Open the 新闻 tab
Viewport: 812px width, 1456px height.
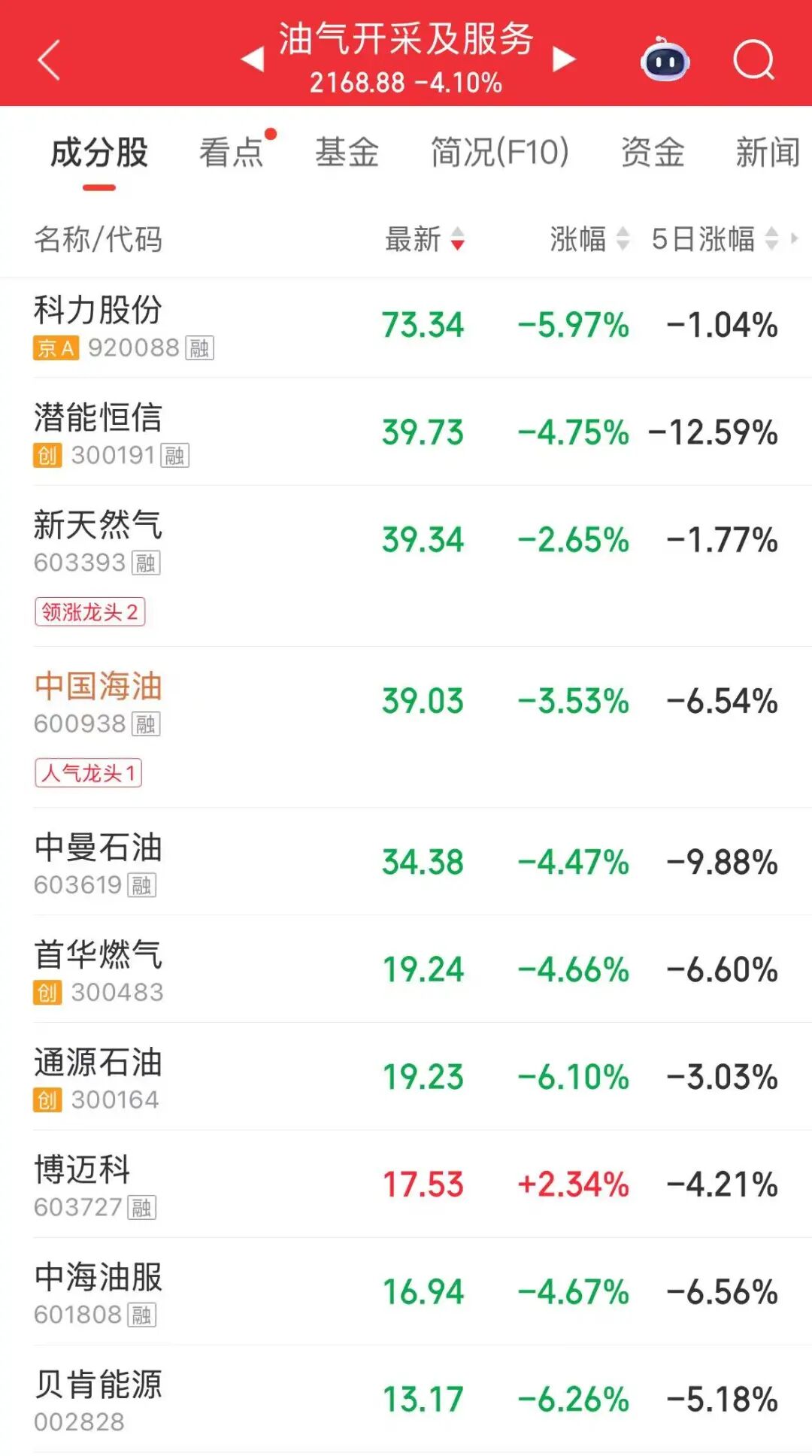click(x=767, y=152)
